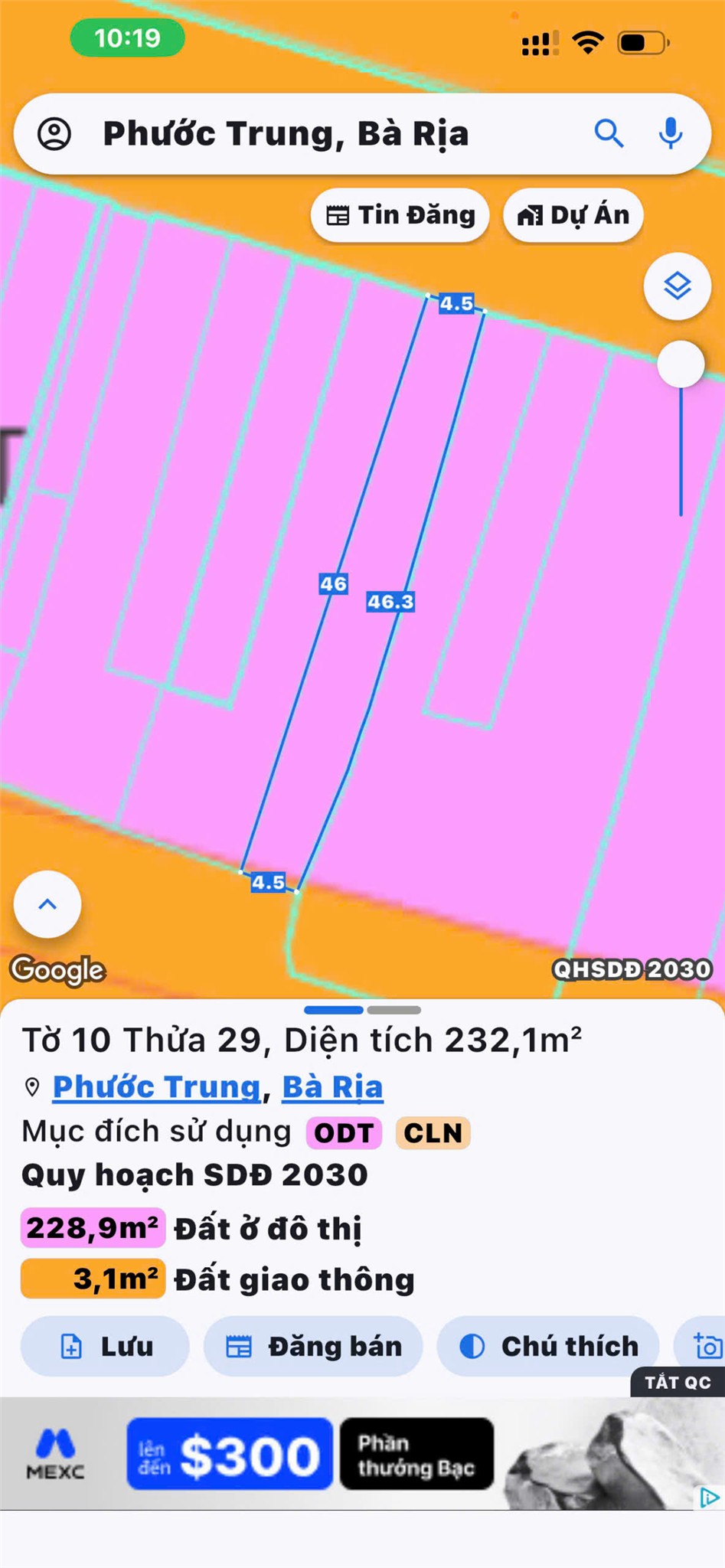Open the Phước Trung link
This screenshot has height=1568, width=725.
tap(157, 1086)
